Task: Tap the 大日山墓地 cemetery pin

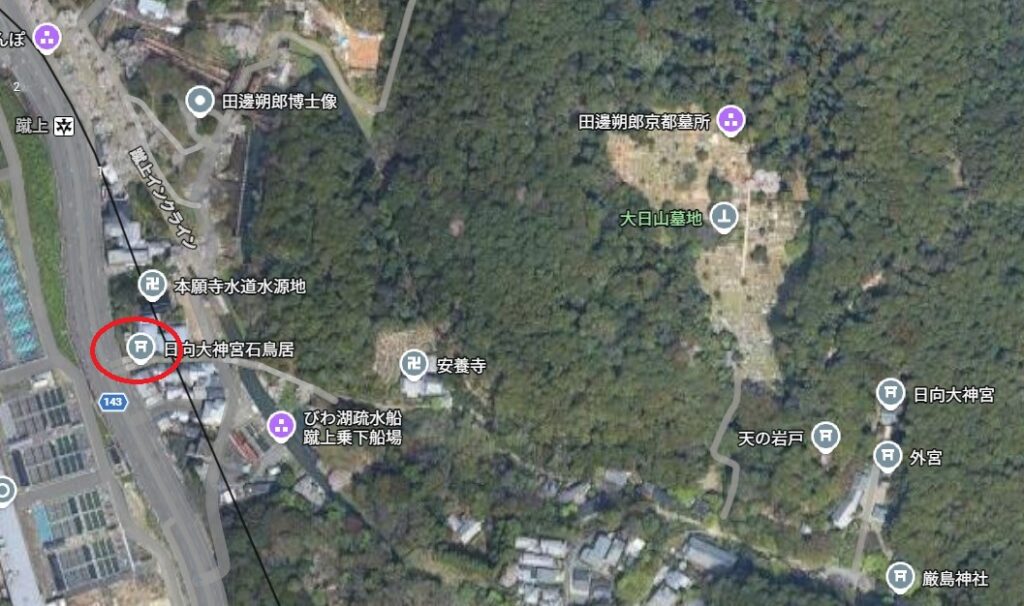Action: click(x=724, y=215)
